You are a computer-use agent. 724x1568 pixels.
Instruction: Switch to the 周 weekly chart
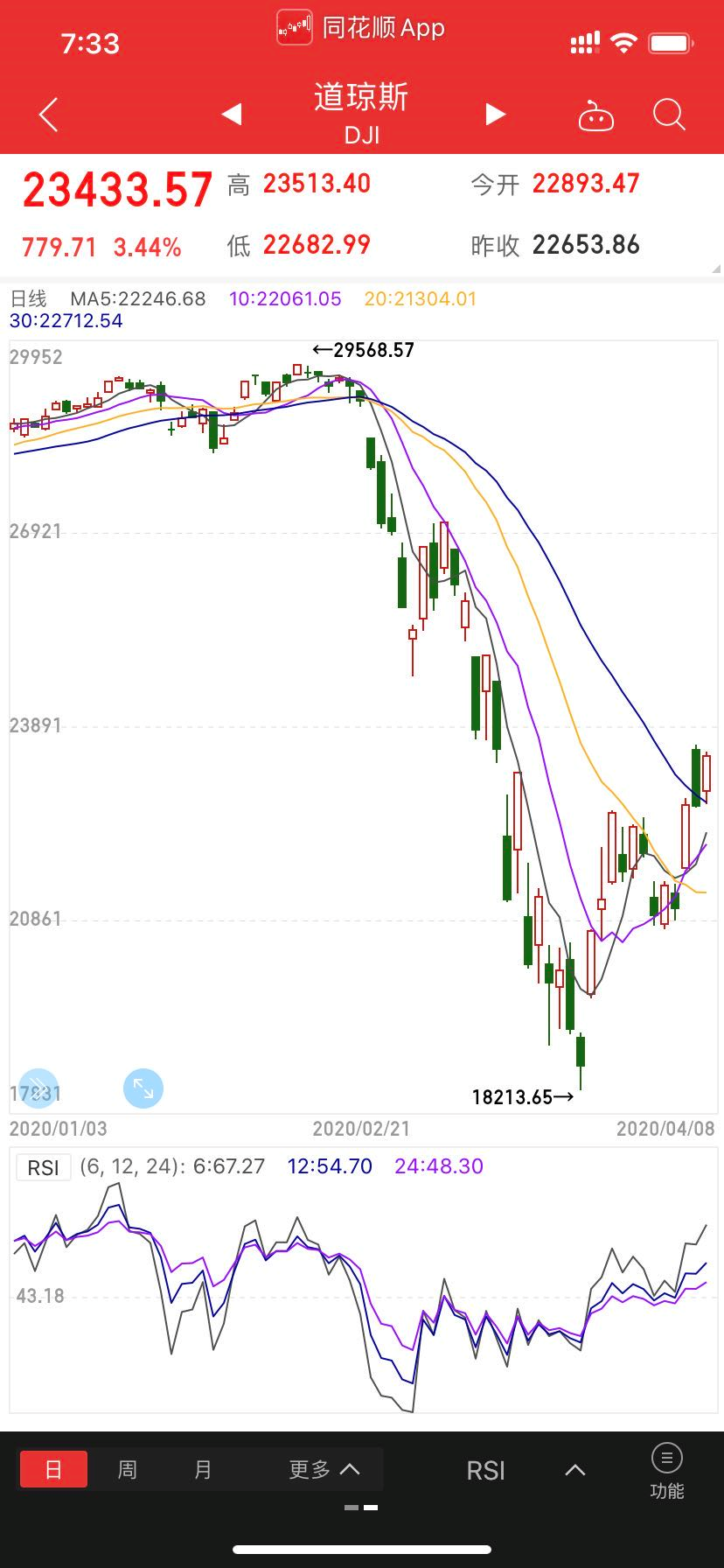(x=128, y=1469)
